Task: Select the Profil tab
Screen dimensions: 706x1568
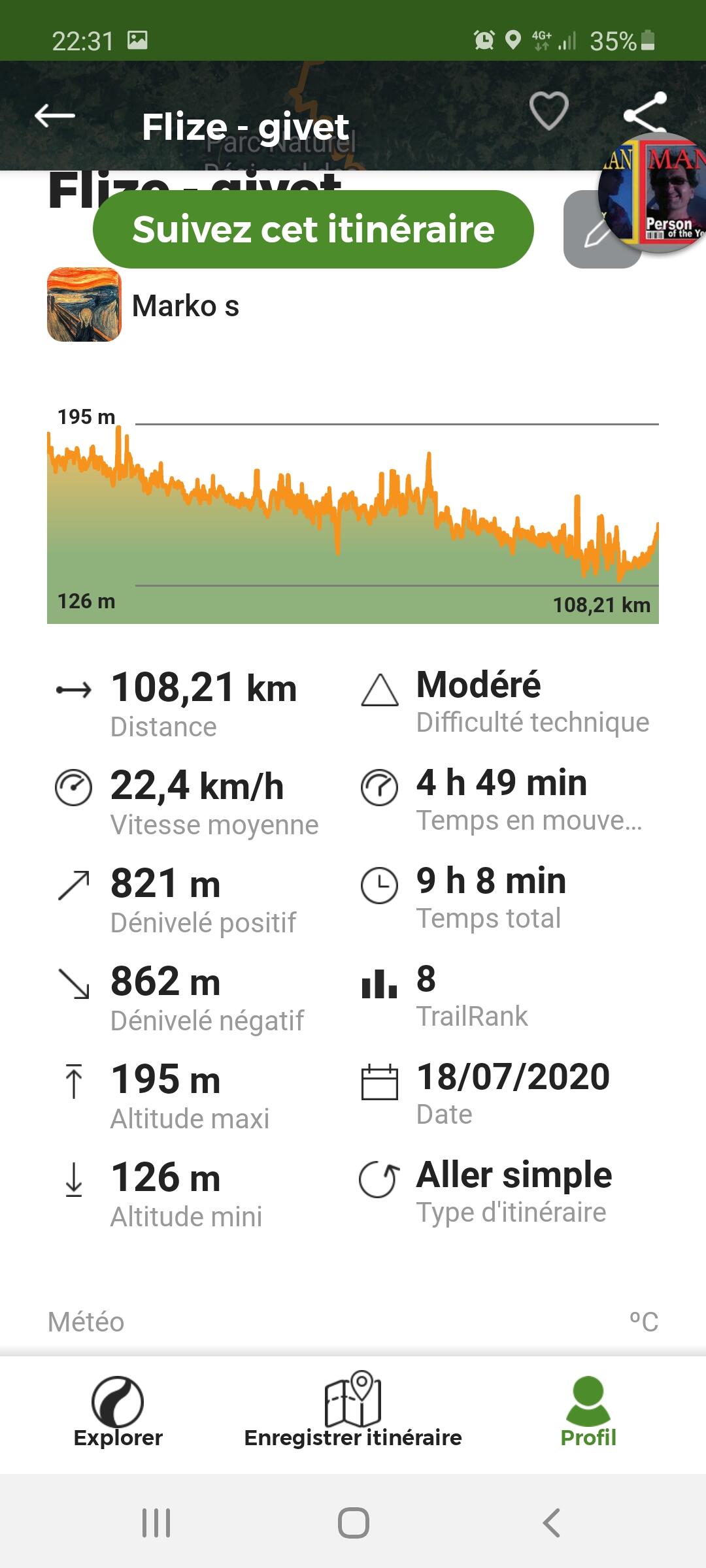Action: (x=588, y=1412)
